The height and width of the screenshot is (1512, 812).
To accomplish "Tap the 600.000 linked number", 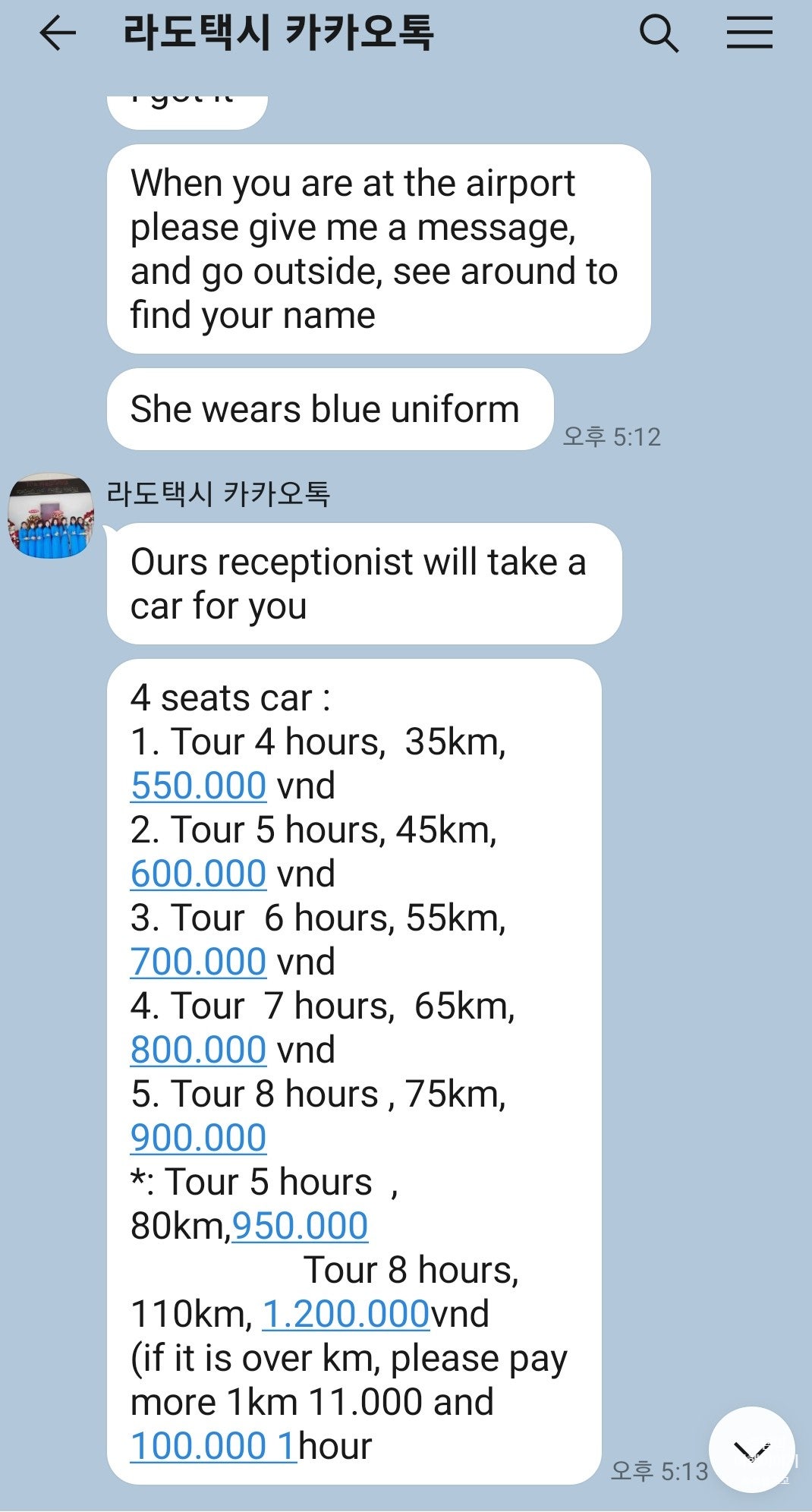I will point(198,874).
